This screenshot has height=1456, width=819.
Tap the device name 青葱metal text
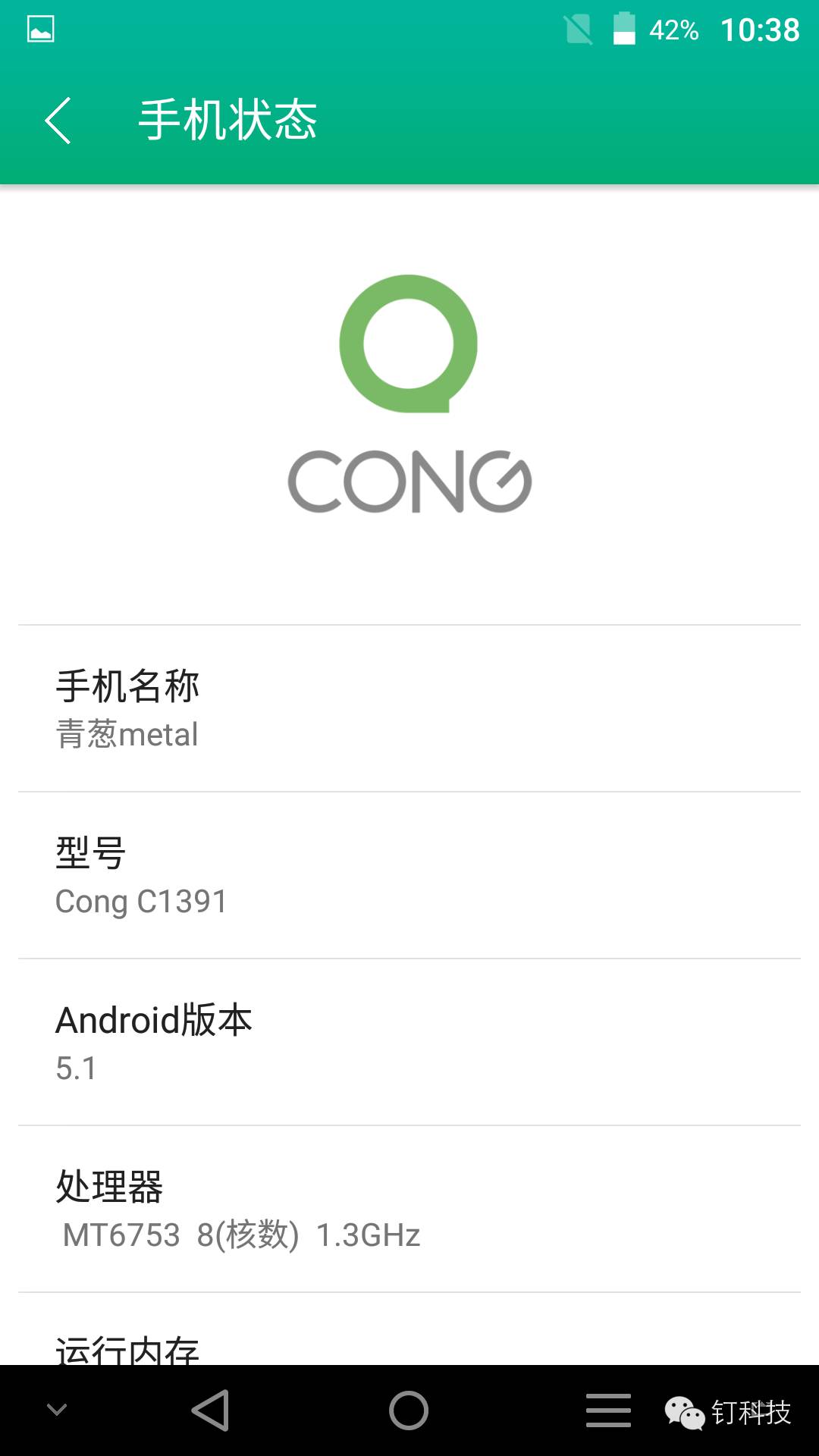127,734
